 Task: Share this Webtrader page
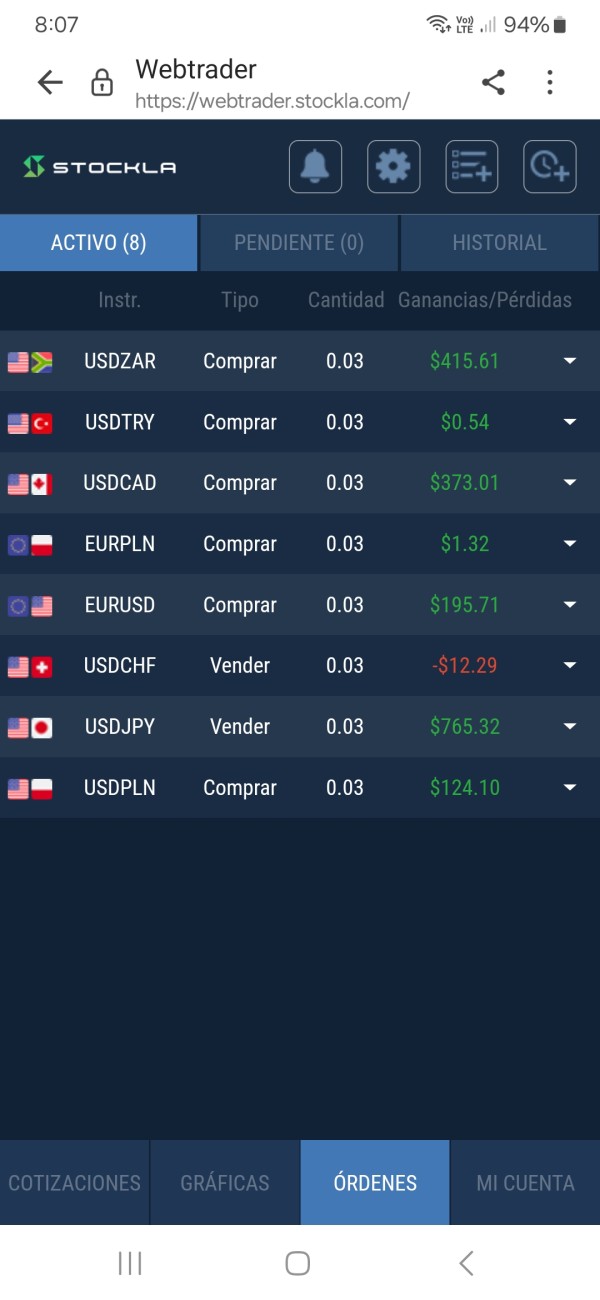[x=493, y=83]
